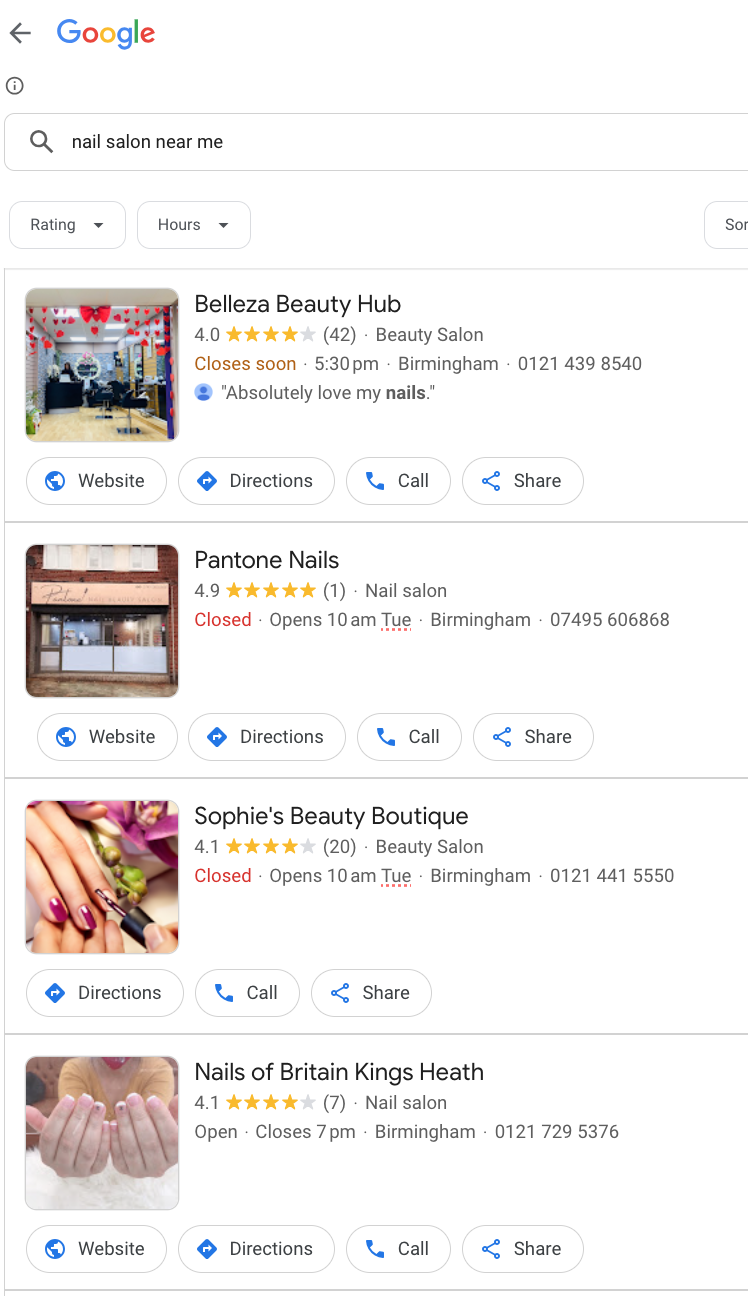Share the Belleza Beauty Hub listing
The image size is (748, 1296).
tap(522, 481)
